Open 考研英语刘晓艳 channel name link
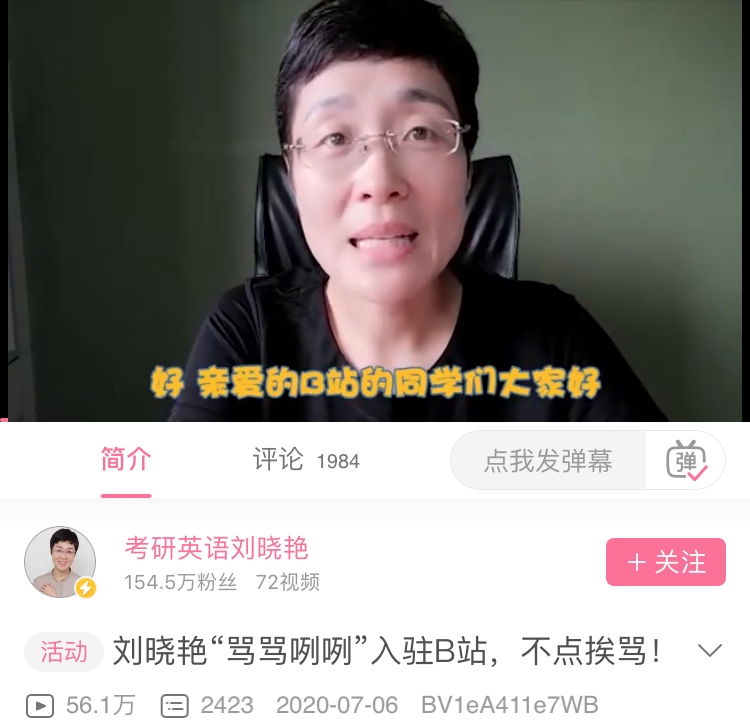 pyautogui.click(x=216, y=548)
